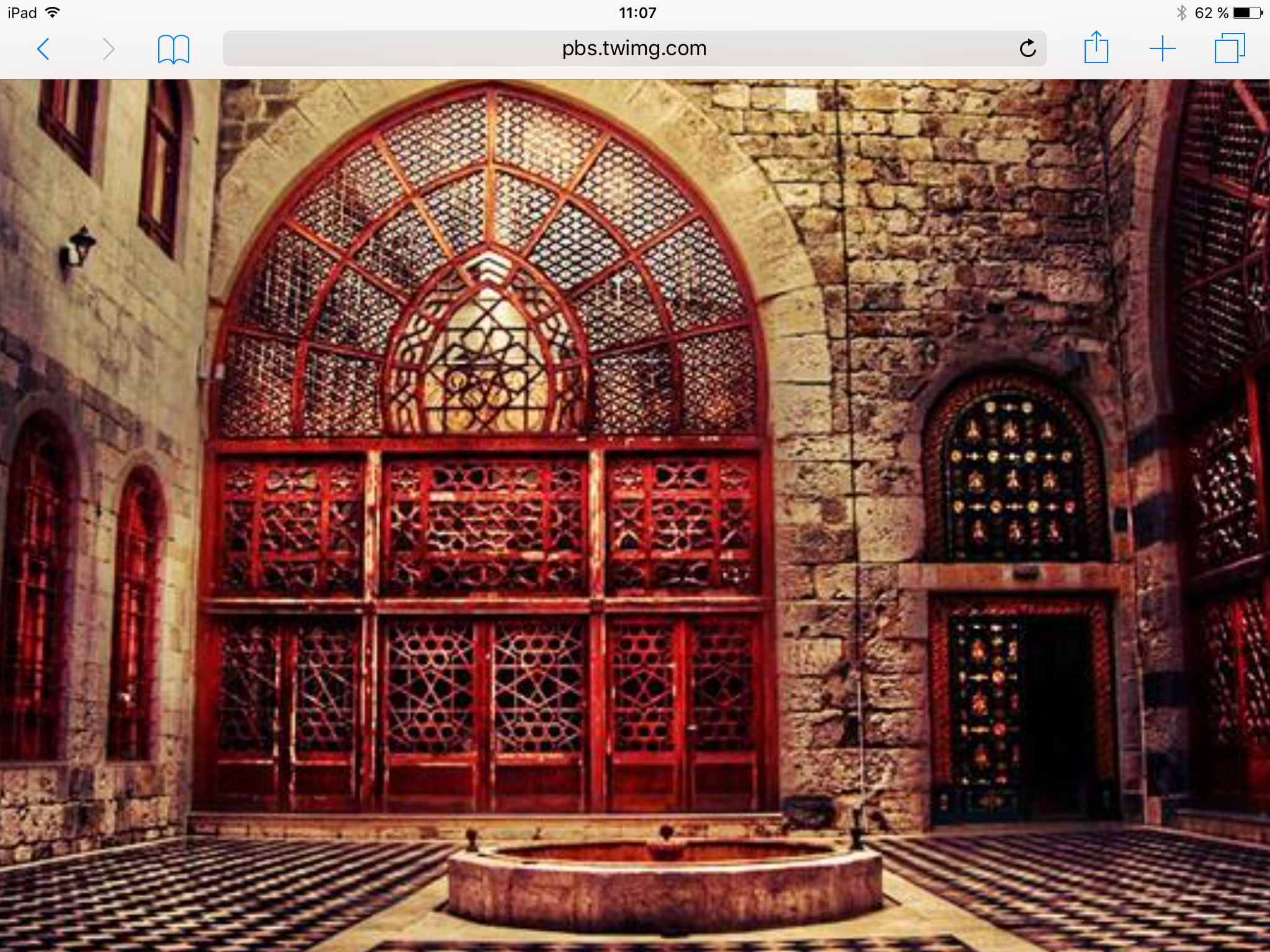1270x952 pixels.
Task: Open the bookmarks book icon
Action: point(173,49)
